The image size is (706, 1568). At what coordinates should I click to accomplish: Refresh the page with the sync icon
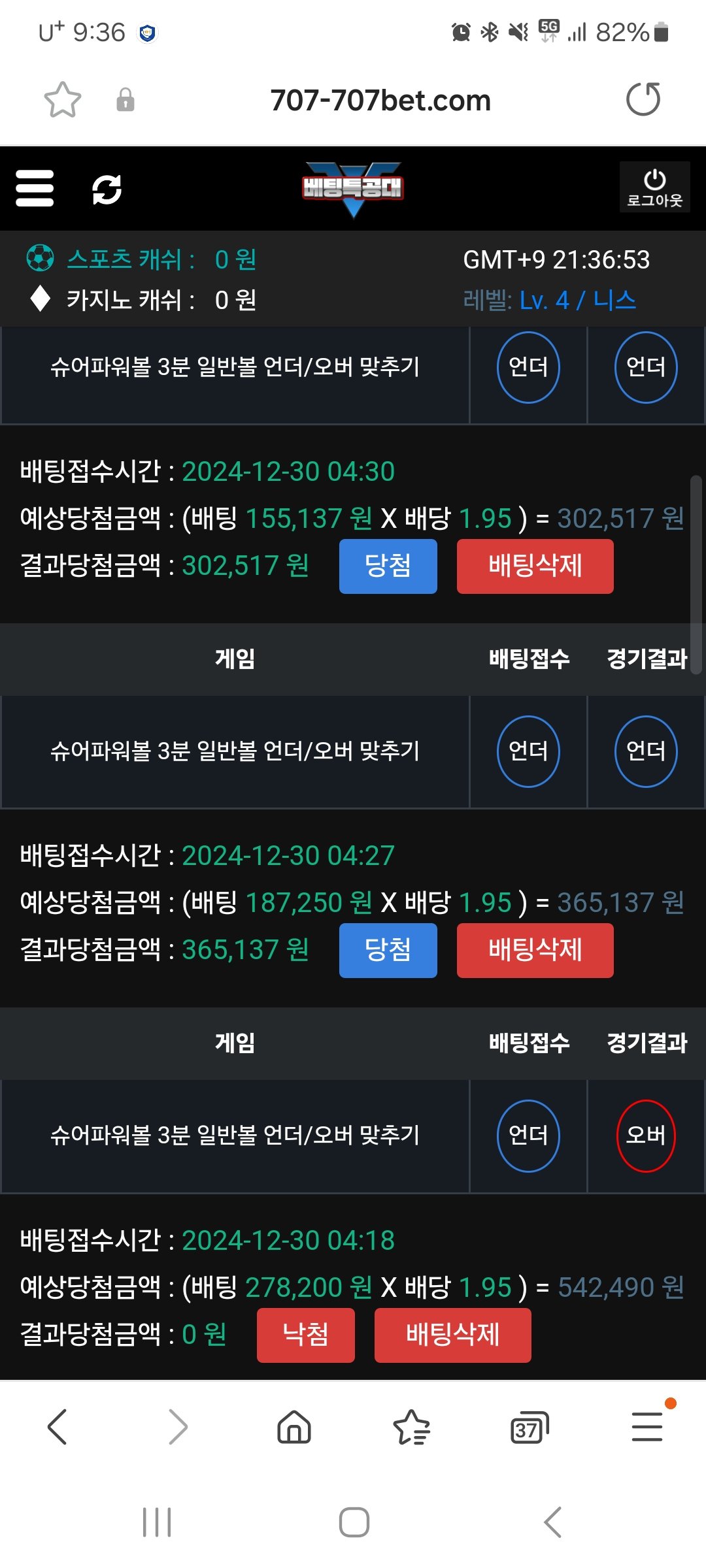pyautogui.click(x=107, y=189)
